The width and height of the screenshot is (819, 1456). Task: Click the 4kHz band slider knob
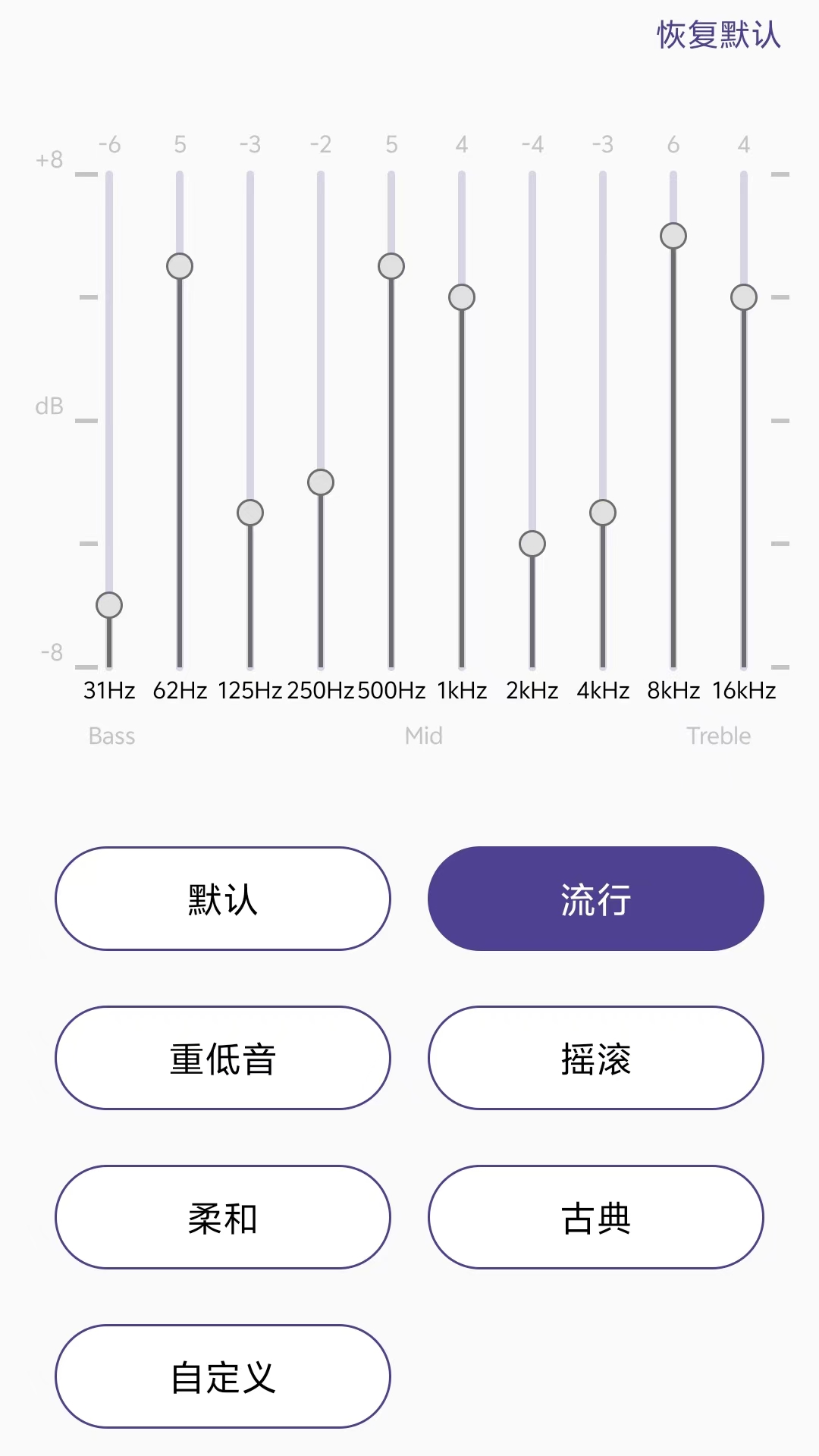pyautogui.click(x=602, y=513)
